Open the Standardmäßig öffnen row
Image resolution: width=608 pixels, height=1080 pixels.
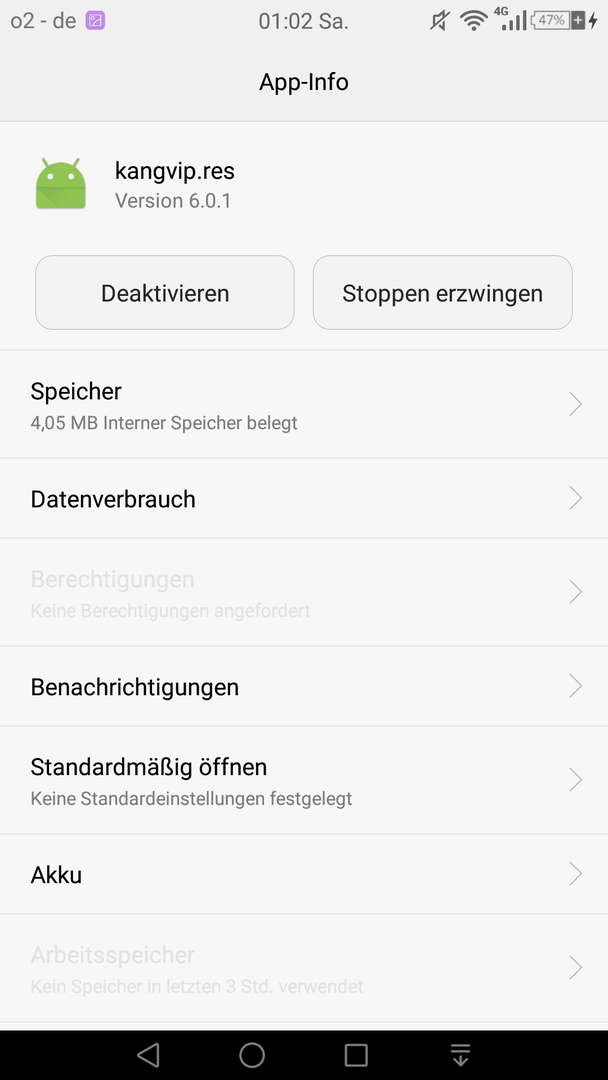tap(304, 780)
